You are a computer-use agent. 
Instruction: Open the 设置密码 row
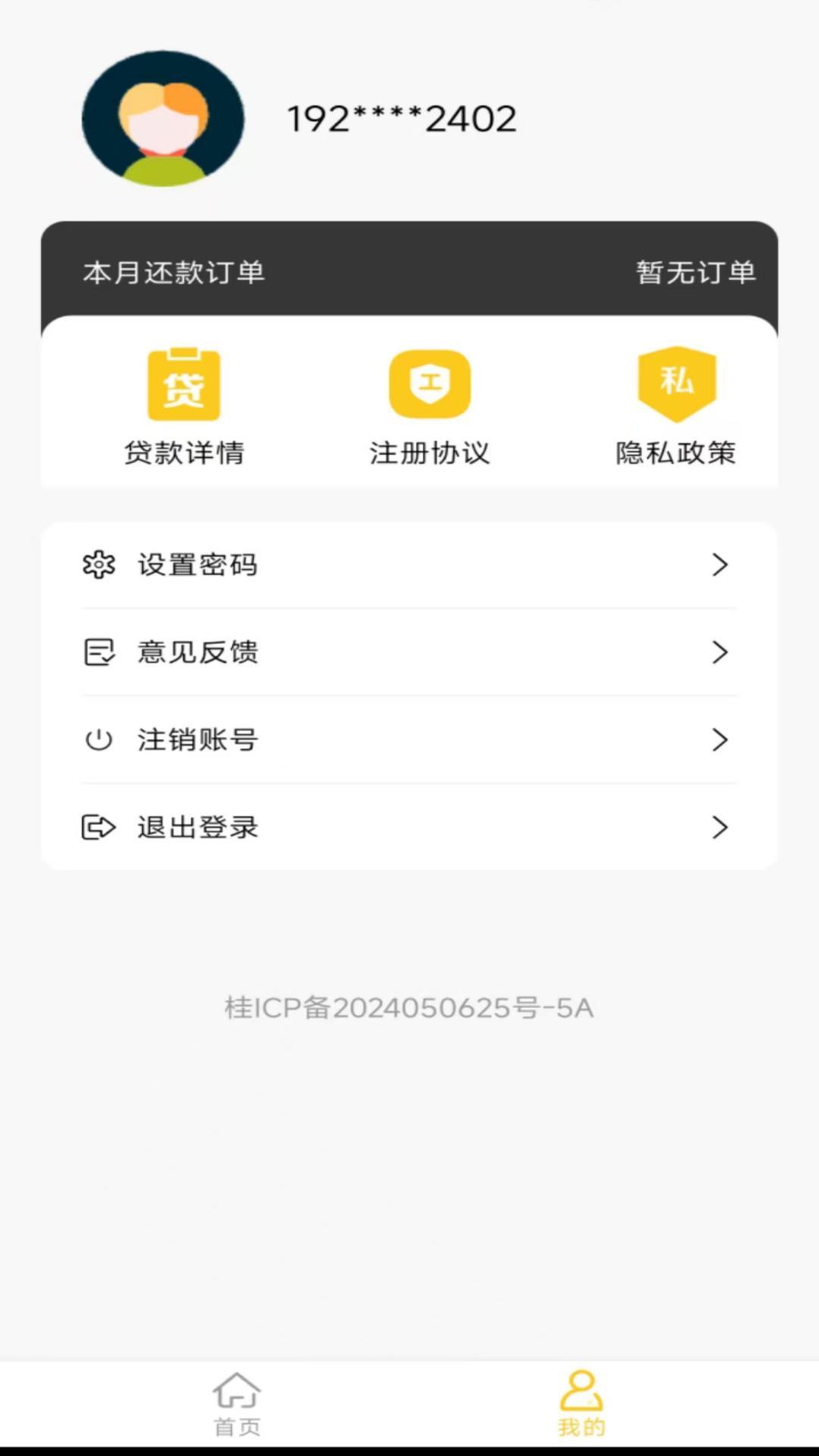click(409, 565)
